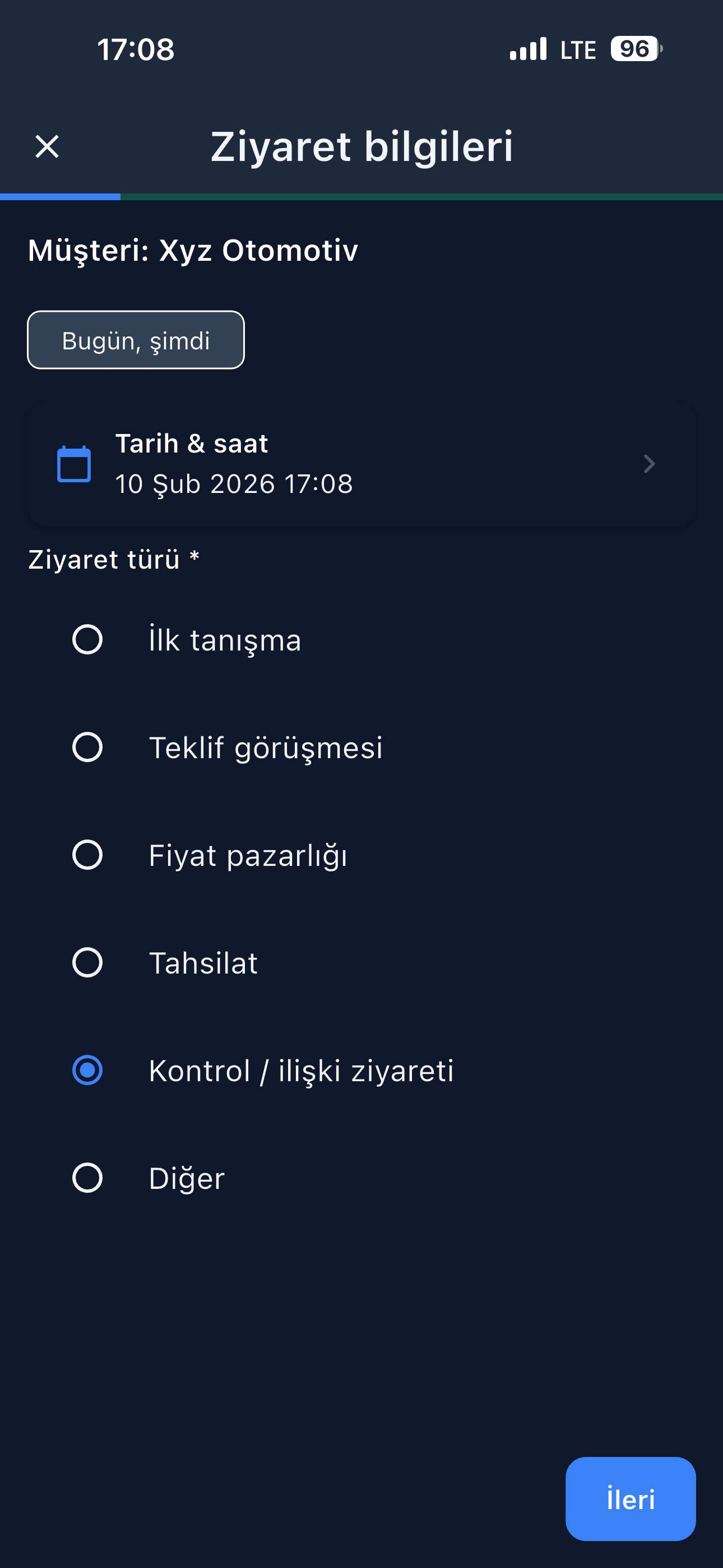Tap the calendar icon next to Tarih & saat
This screenshot has width=723, height=1568.
[73, 464]
